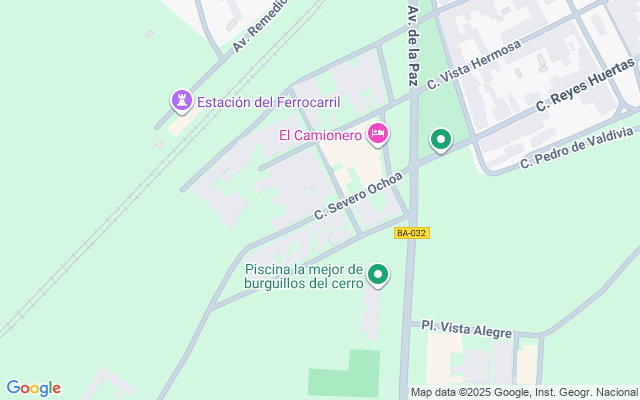
Task: Open the green park pin near Pedro de Valdivia
Action: pos(439,141)
